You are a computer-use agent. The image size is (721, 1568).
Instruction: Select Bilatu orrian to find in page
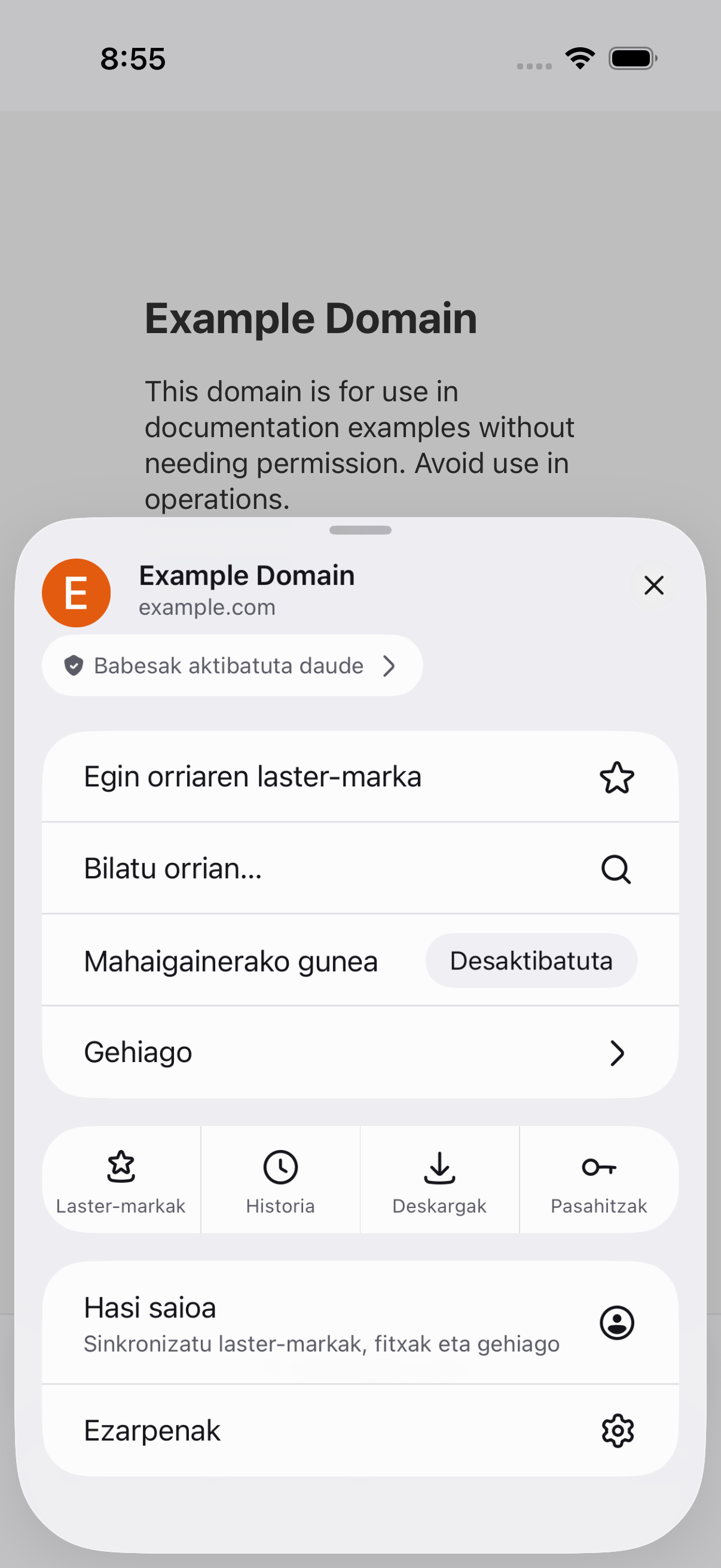point(360,868)
